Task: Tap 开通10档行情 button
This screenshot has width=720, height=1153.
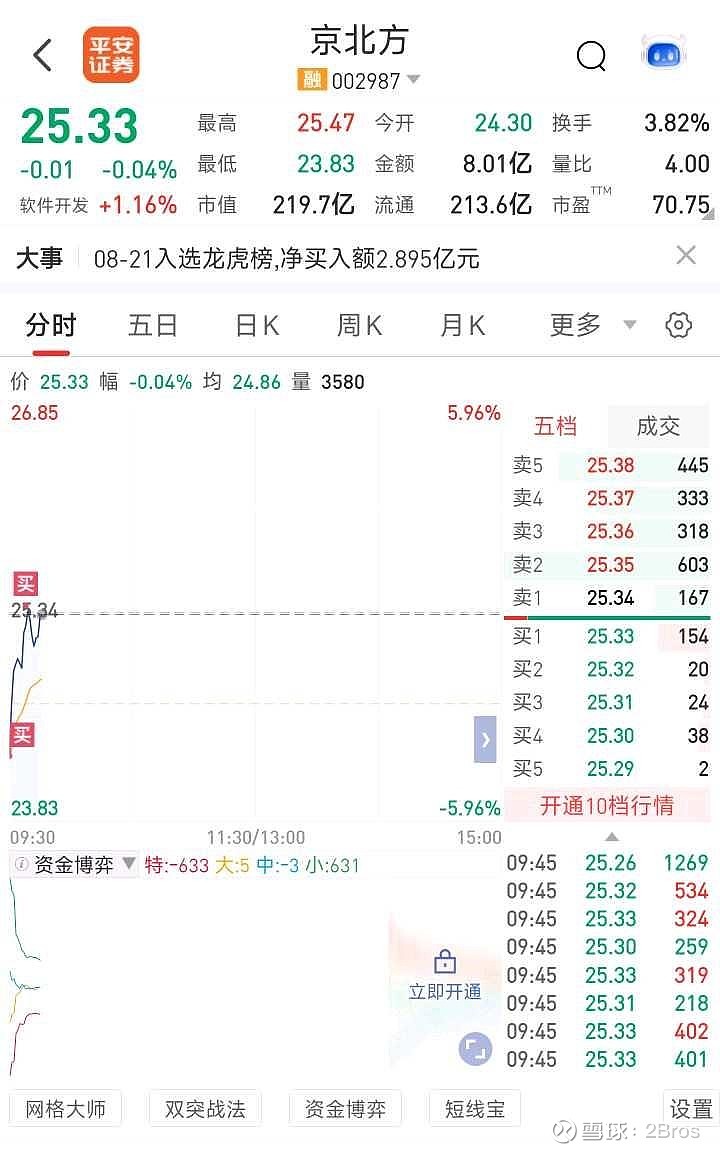Action: [x=607, y=805]
